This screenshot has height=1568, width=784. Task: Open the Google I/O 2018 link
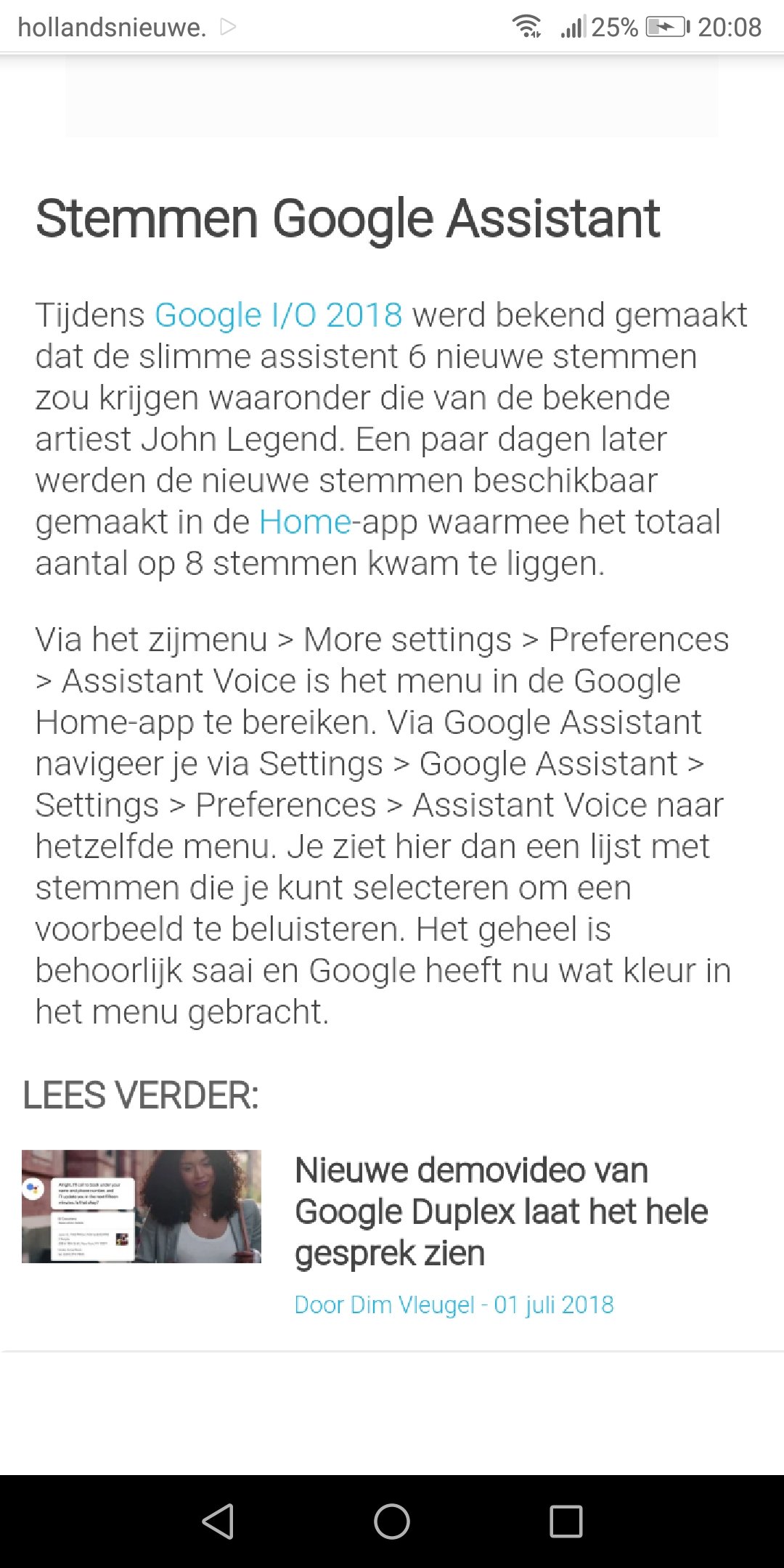click(x=278, y=315)
